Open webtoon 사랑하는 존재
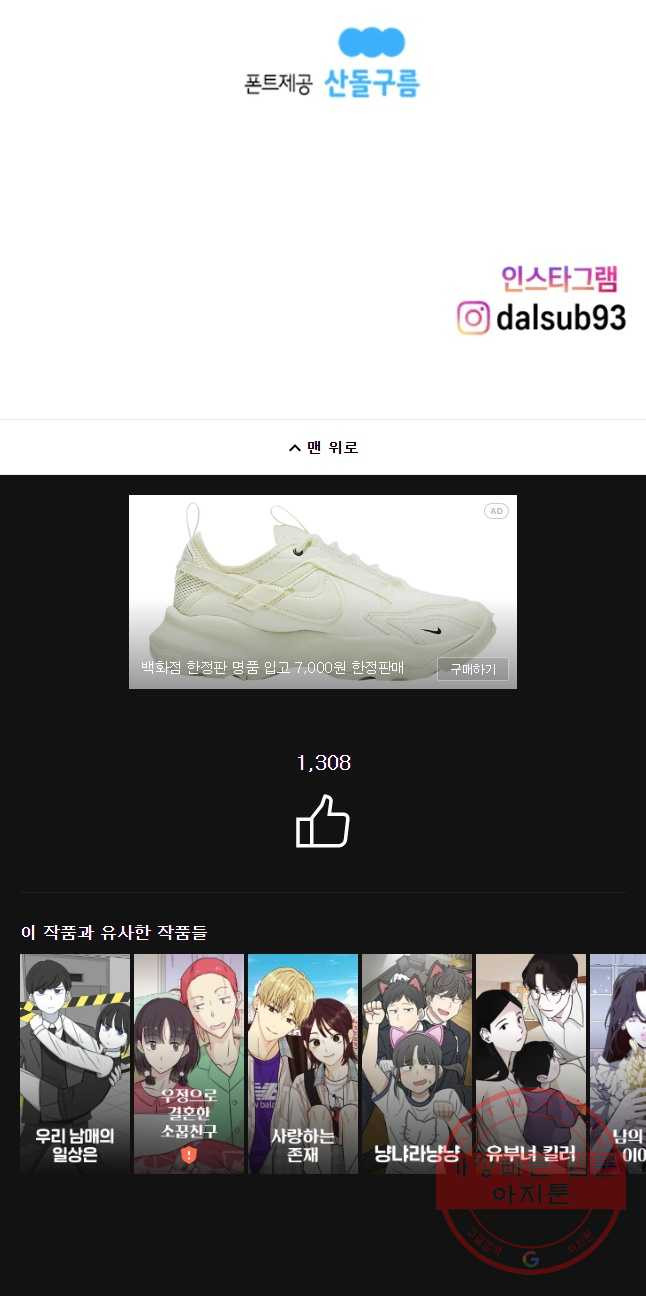This screenshot has width=646, height=1296. [x=303, y=1063]
